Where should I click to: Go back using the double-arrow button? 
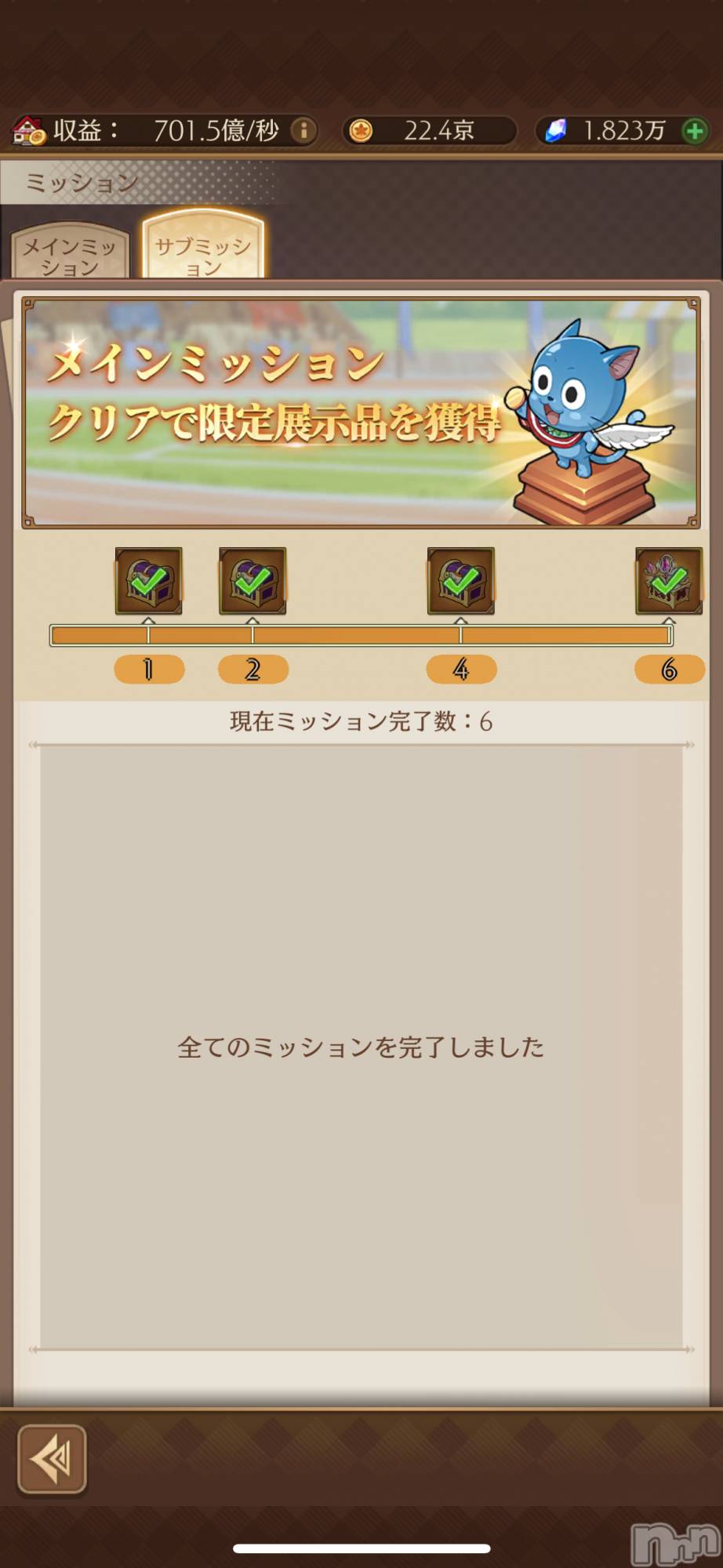coord(52,1459)
